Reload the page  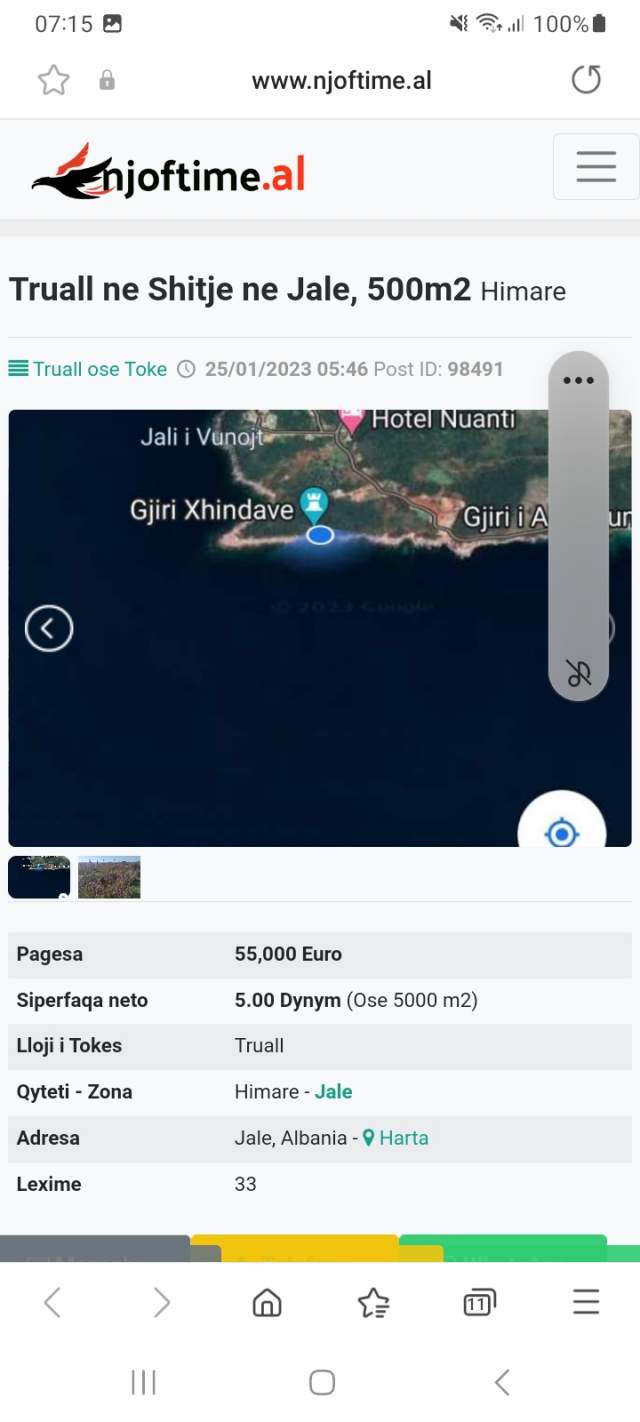coord(586,80)
